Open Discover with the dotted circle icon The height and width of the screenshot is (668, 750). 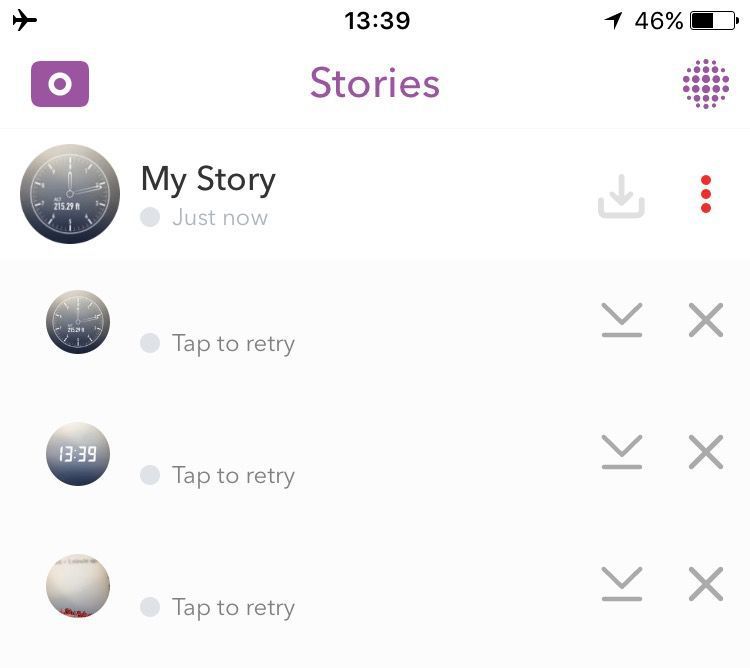[x=705, y=84]
